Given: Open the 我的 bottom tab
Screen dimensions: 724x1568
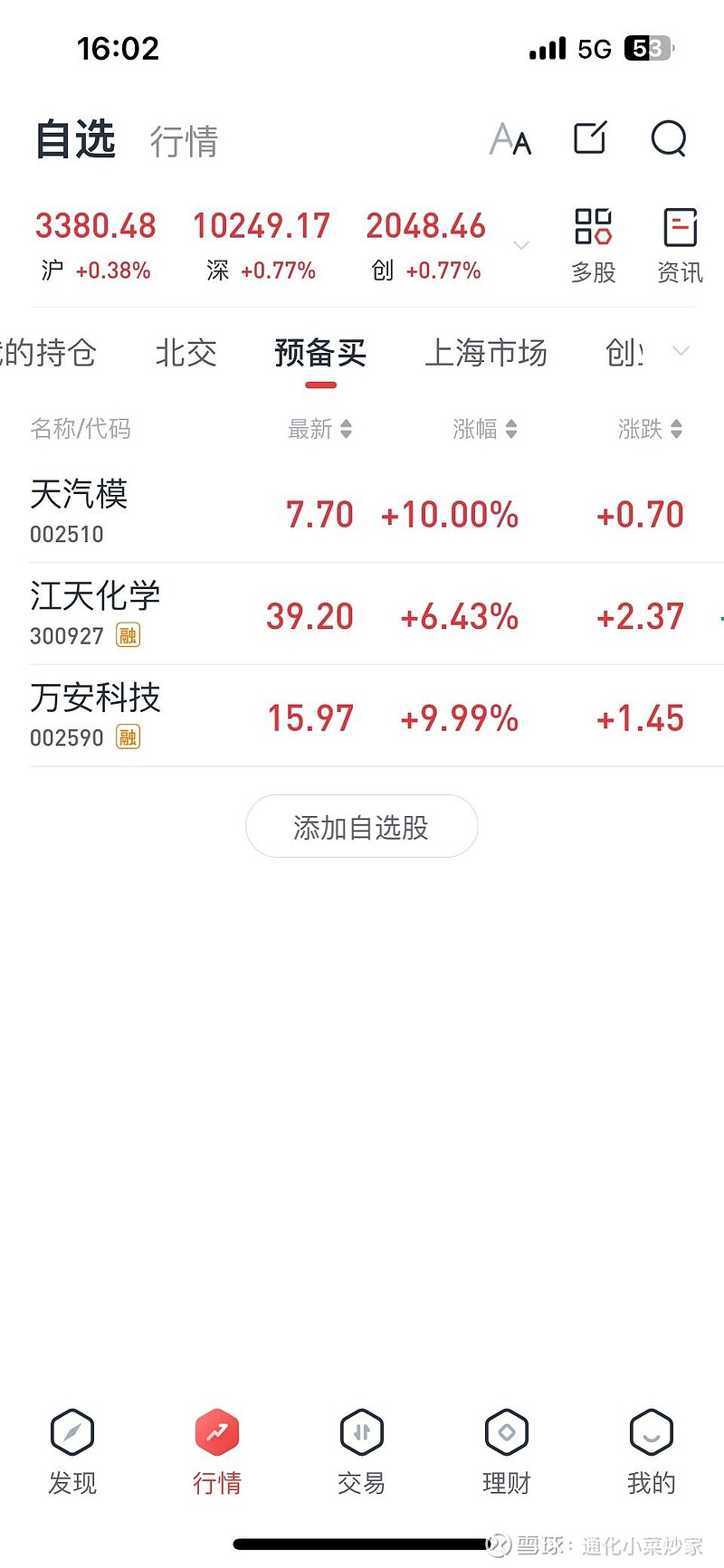Looking at the screenshot, I should tap(652, 1452).
